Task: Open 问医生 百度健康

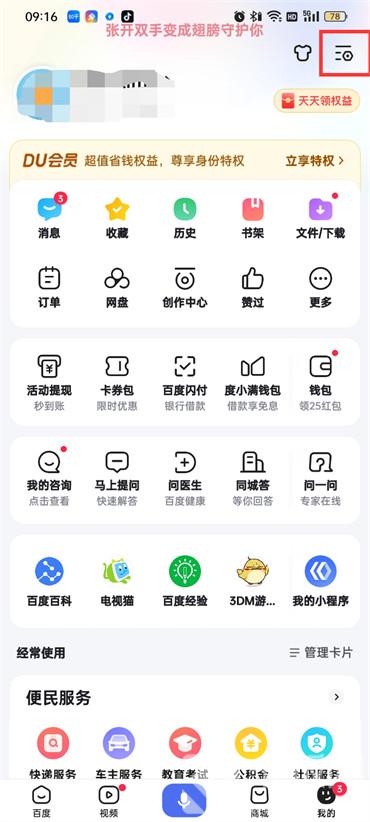Action: (184, 478)
